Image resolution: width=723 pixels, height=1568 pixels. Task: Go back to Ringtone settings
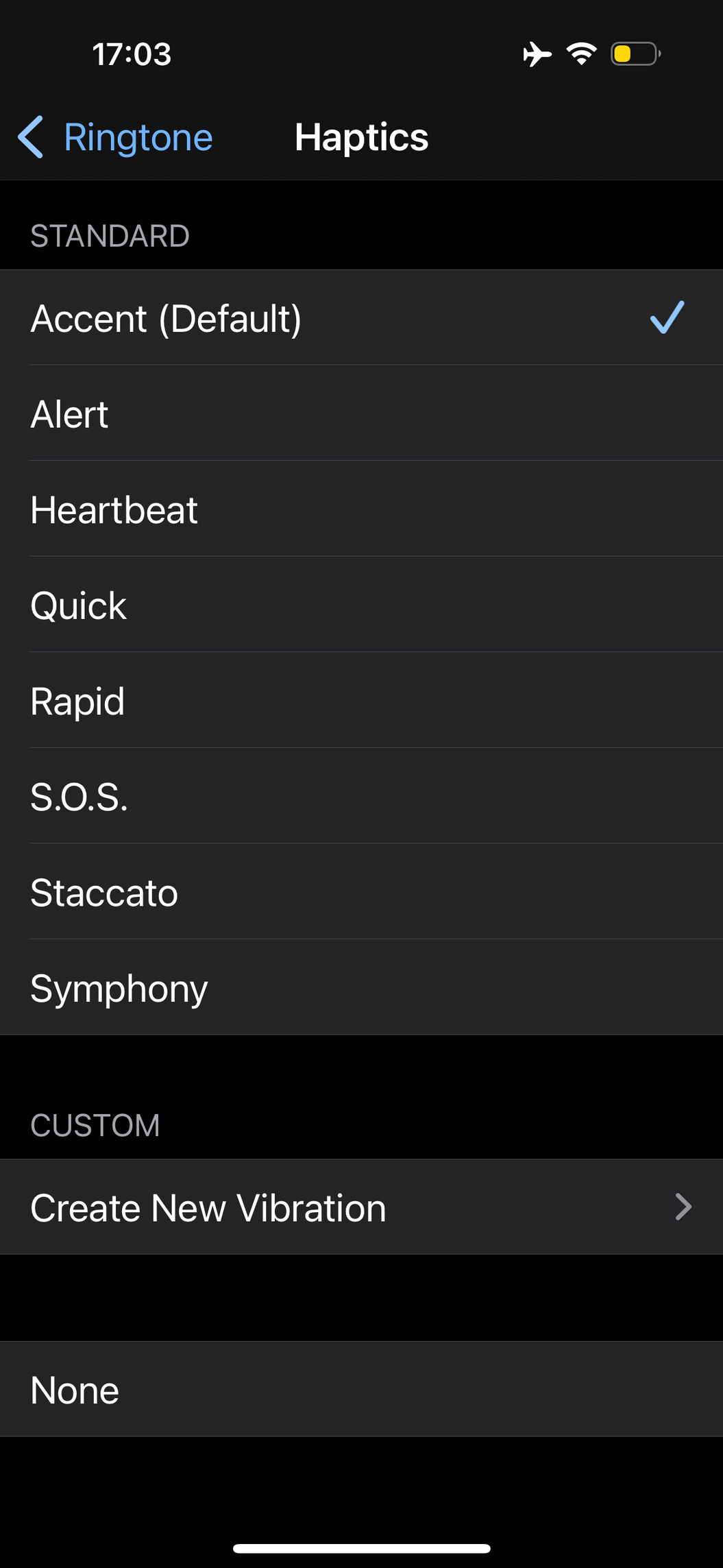click(115, 137)
